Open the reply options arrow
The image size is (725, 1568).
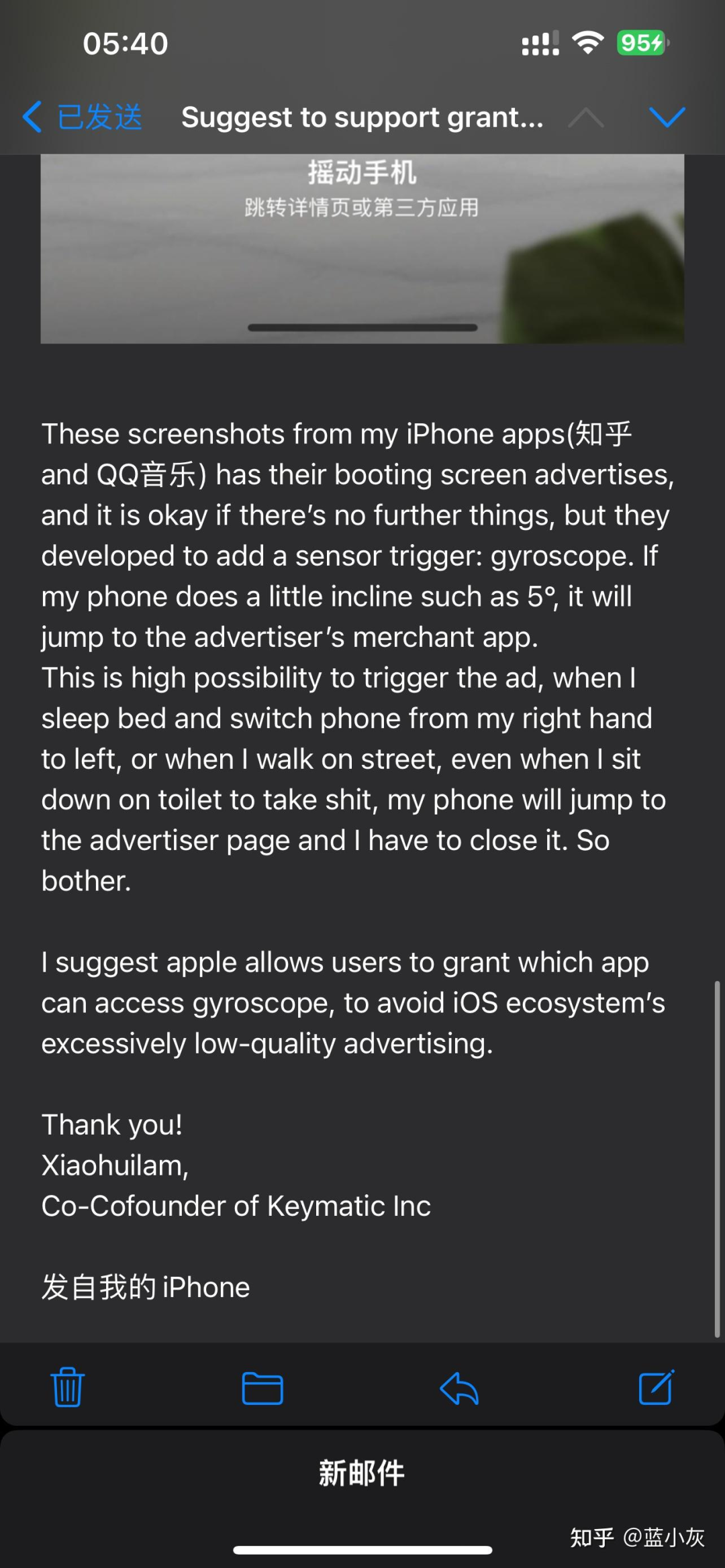point(459,1388)
